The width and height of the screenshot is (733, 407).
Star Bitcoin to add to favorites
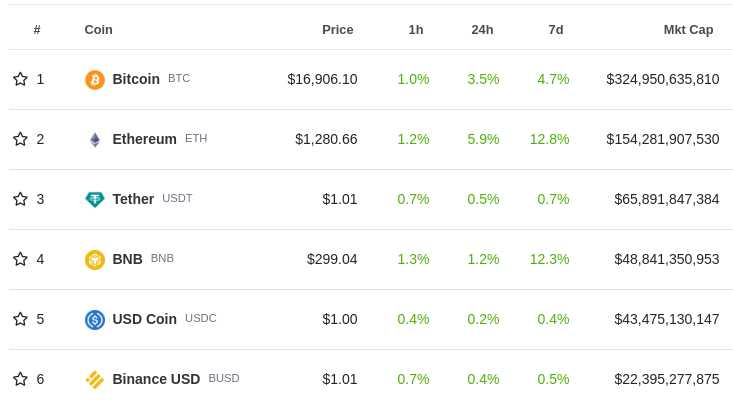pos(20,79)
